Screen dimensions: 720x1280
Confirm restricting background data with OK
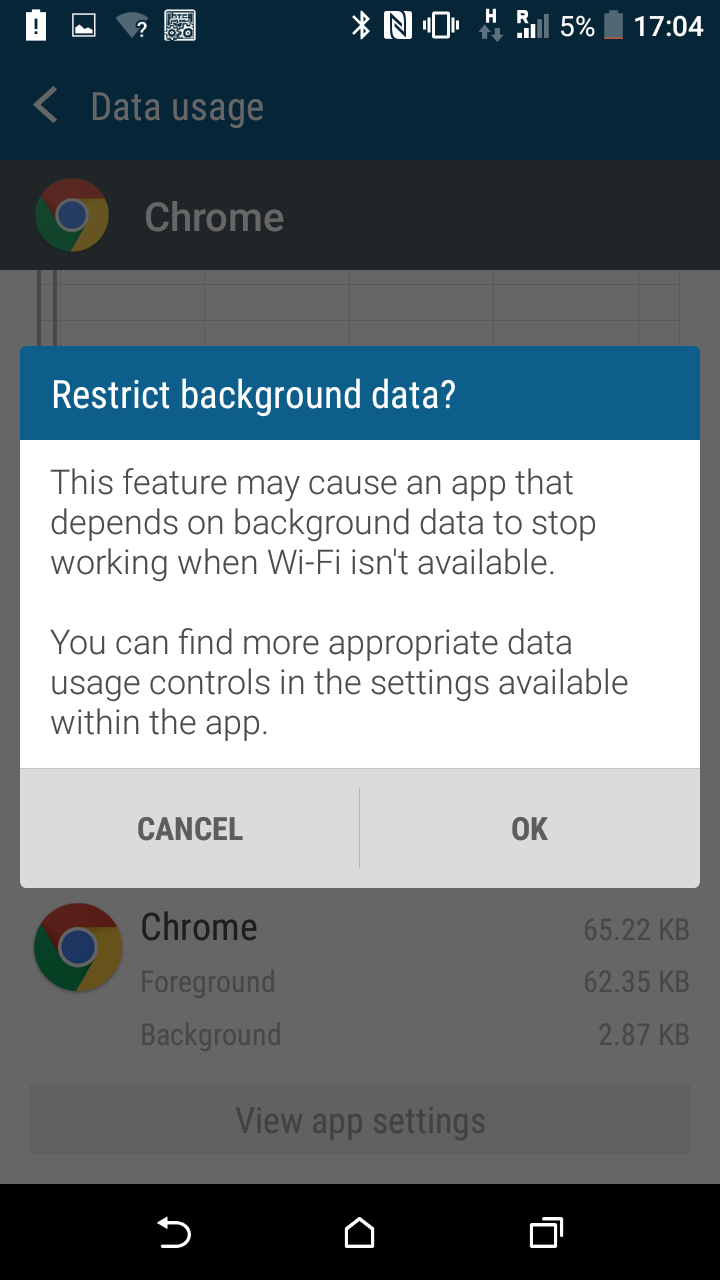point(530,828)
